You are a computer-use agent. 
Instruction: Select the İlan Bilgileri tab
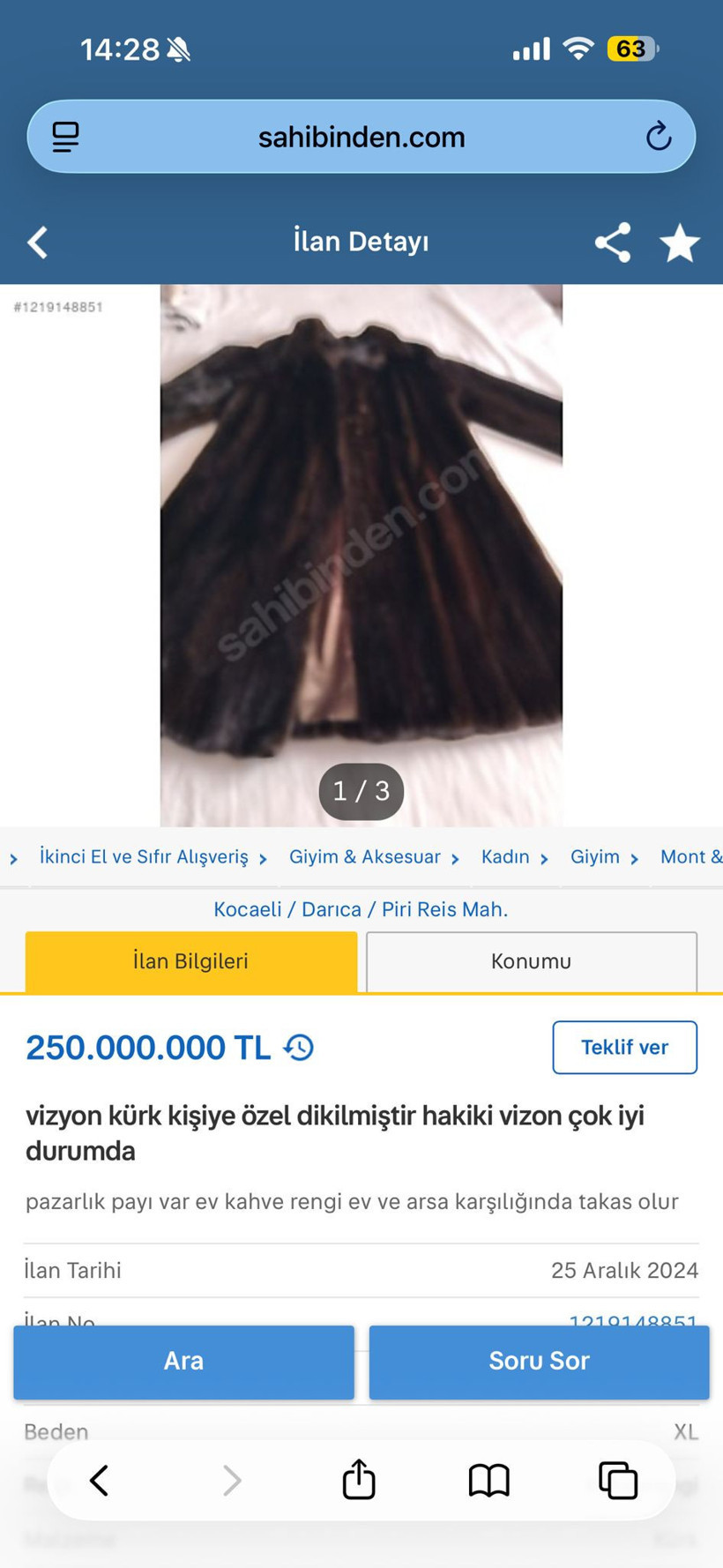tap(190, 961)
